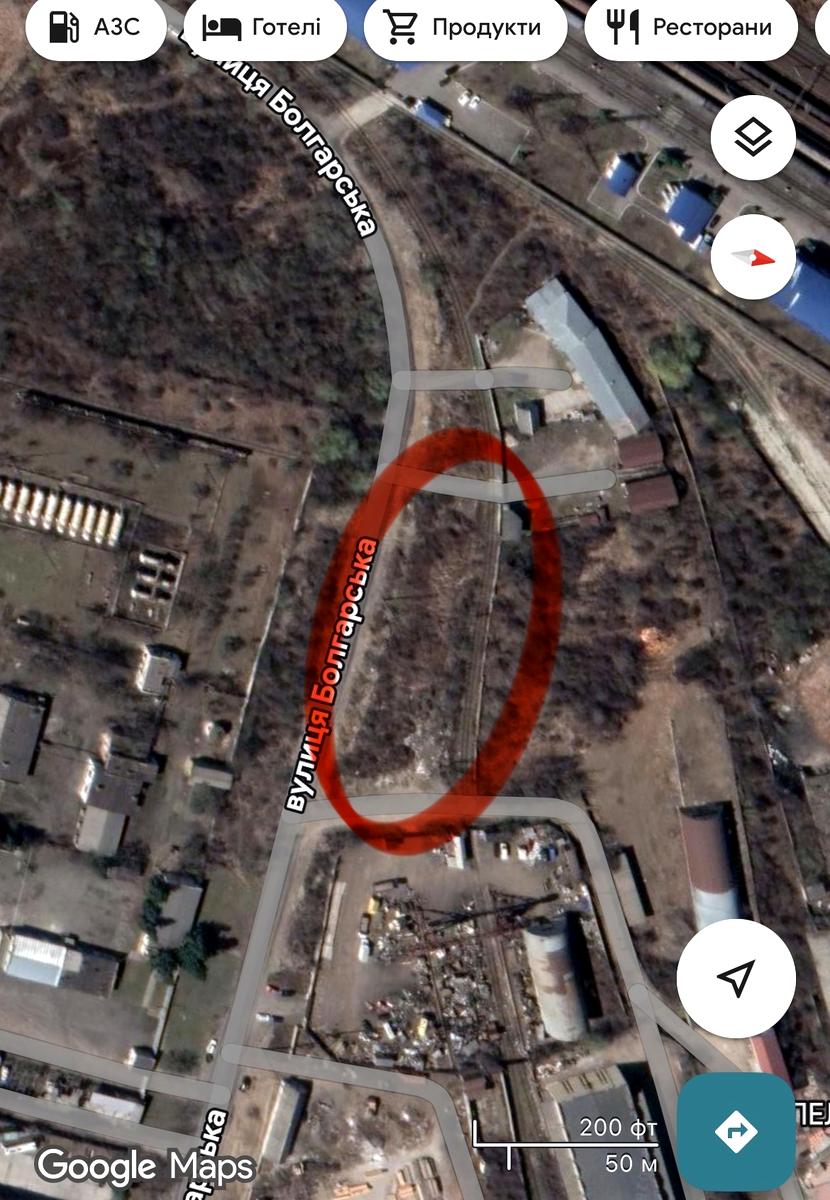830x1200 pixels.
Task: Center map on my location
Action: tap(736, 979)
